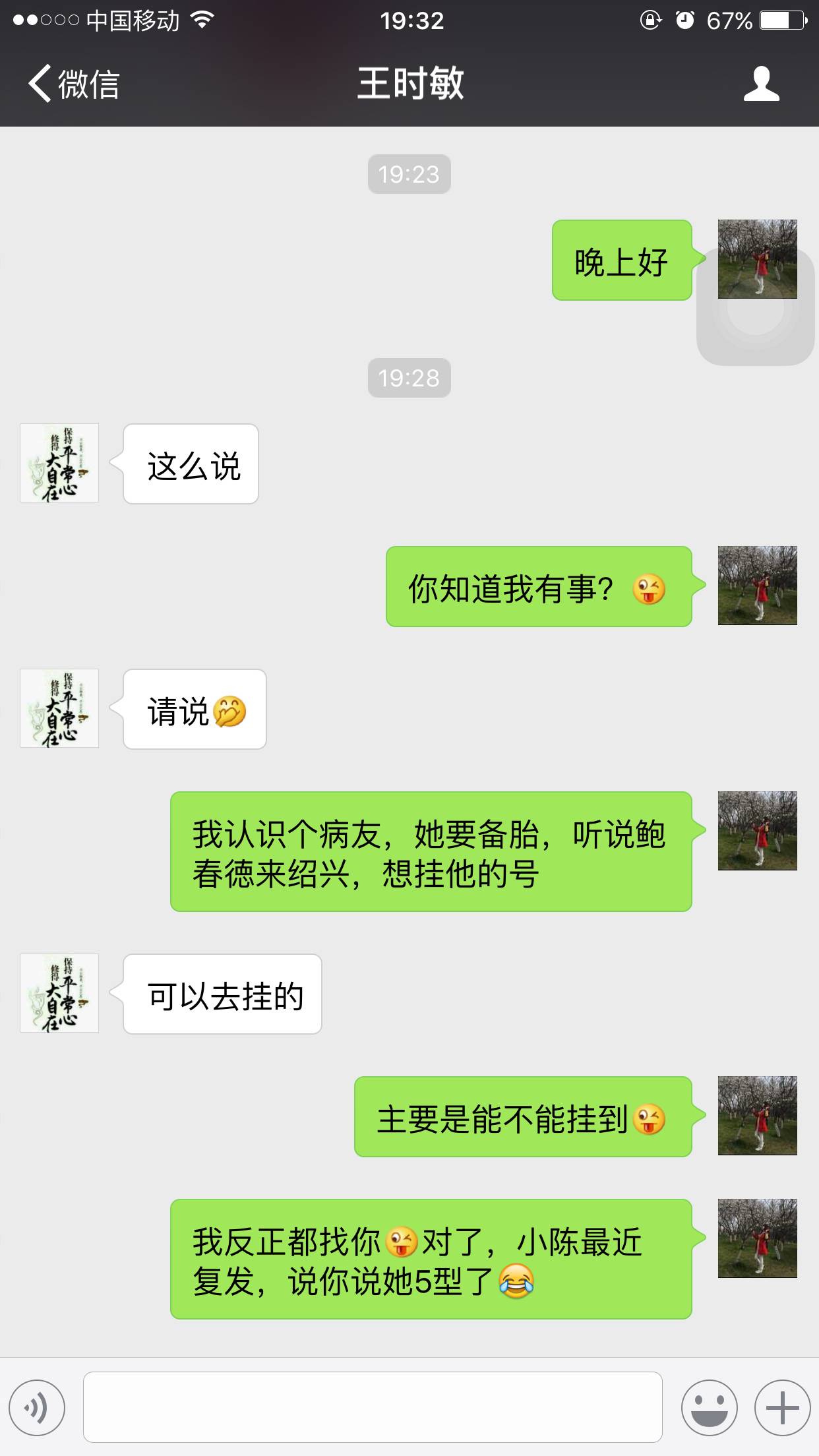Open the emoji sticker panel
The image size is (819, 1456).
click(709, 1408)
